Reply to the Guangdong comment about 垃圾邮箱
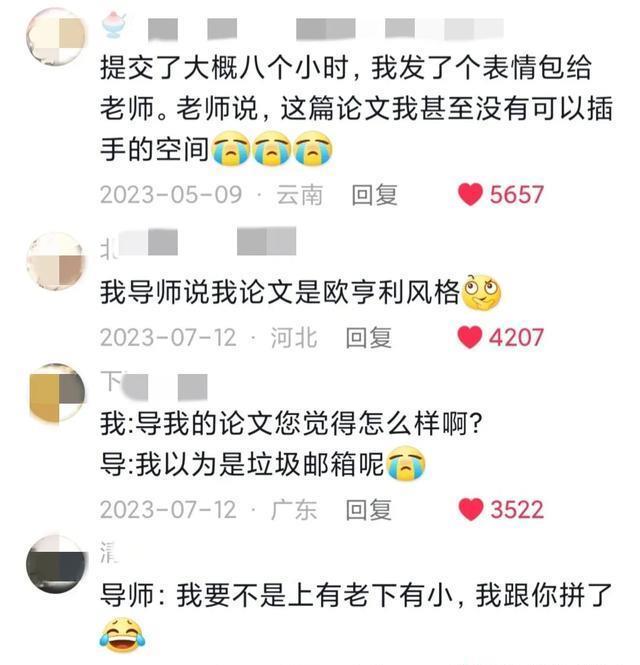This screenshot has width=640, height=665. pyautogui.click(x=369, y=510)
